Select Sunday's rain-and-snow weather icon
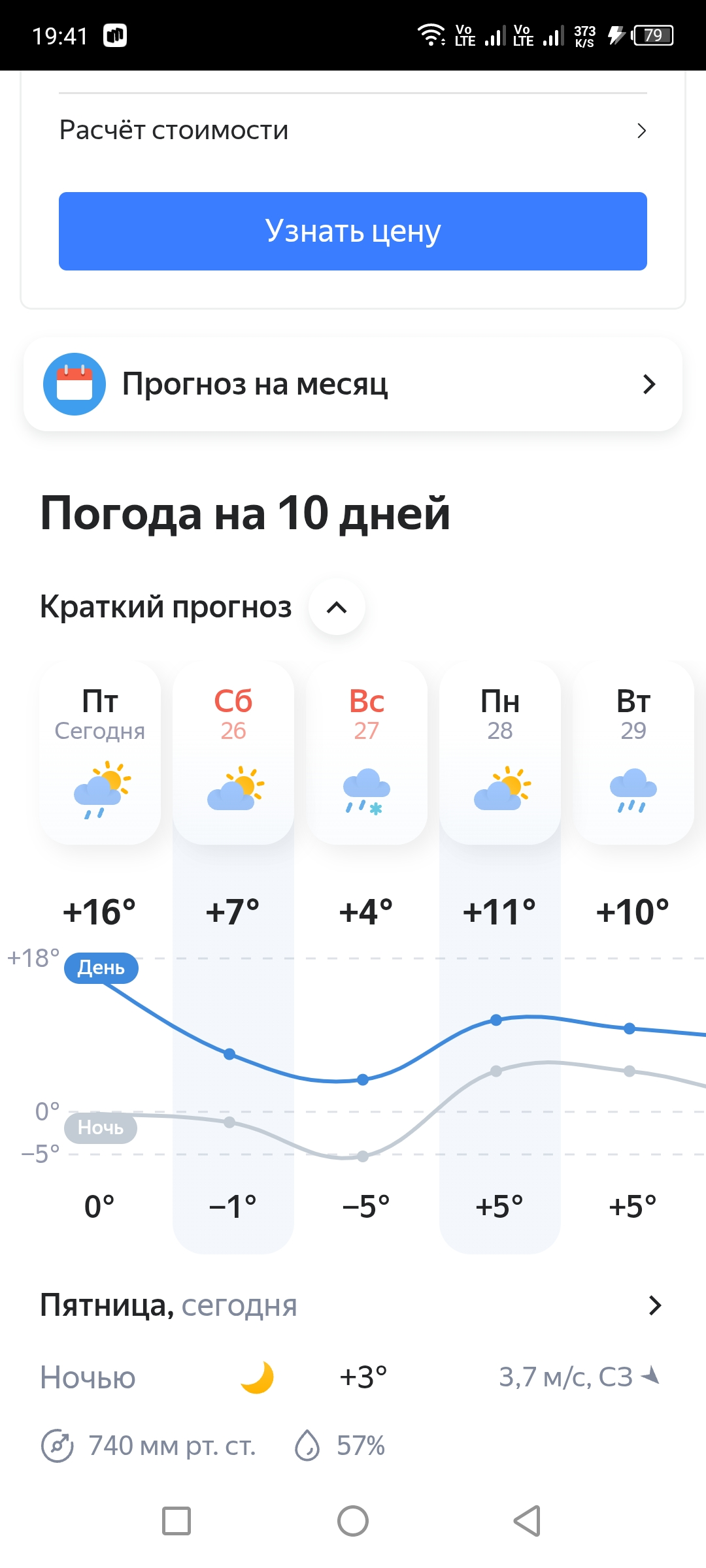Screen dimensions: 706x1568 pyautogui.click(x=366, y=791)
